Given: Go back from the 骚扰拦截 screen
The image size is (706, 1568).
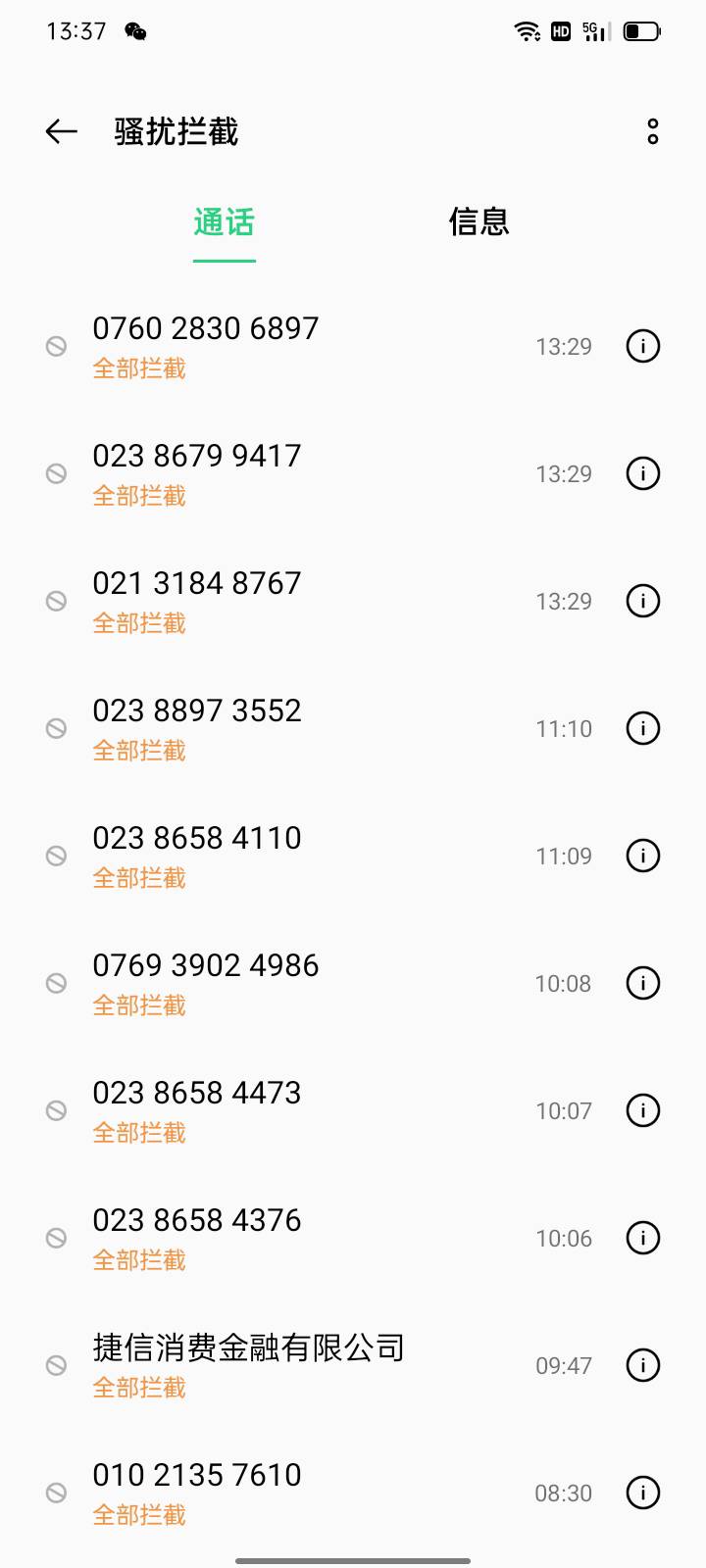Looking at the screenshot, I should (61, 131).
